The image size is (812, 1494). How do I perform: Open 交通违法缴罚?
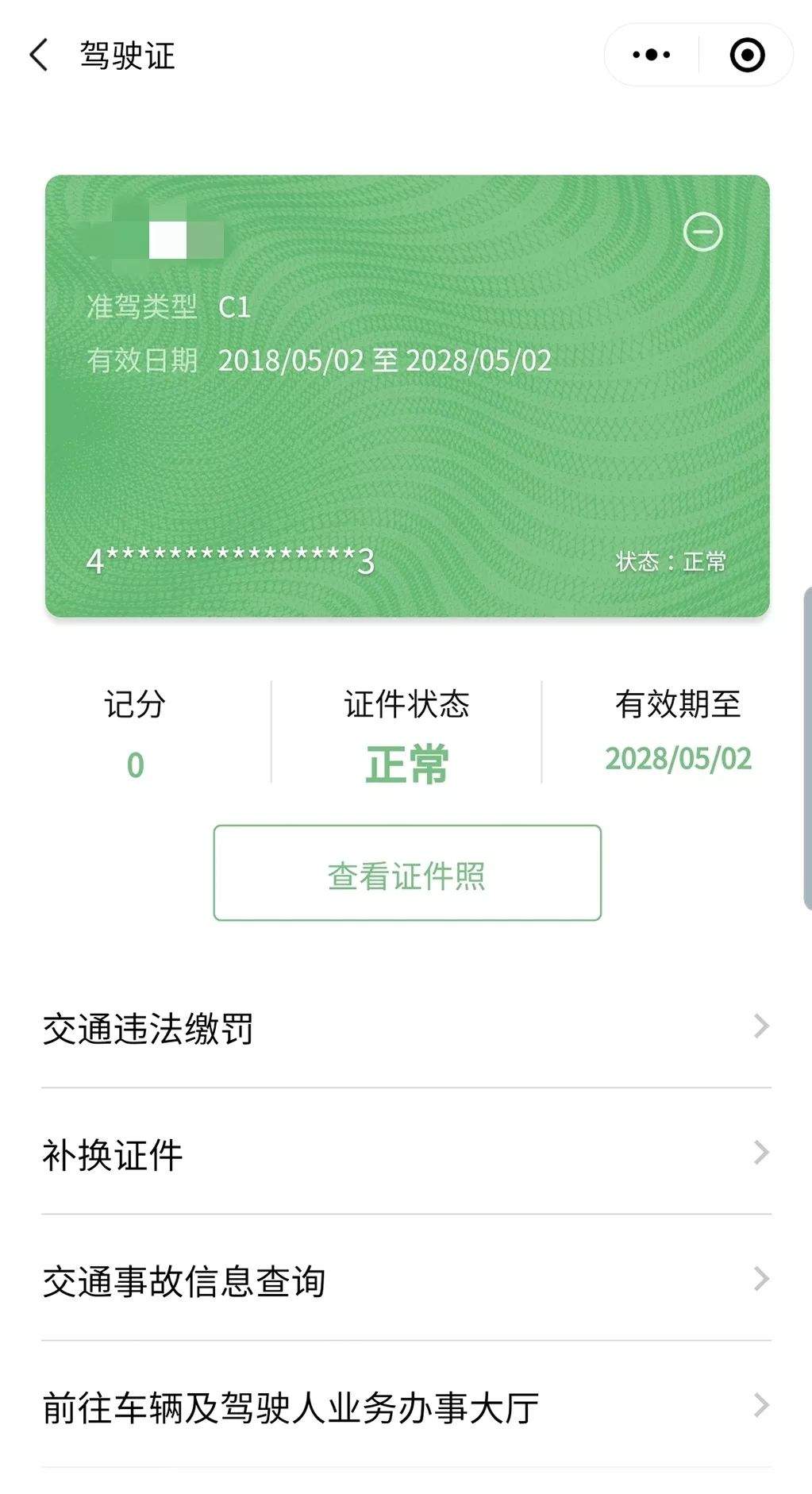coord(406,1029)
